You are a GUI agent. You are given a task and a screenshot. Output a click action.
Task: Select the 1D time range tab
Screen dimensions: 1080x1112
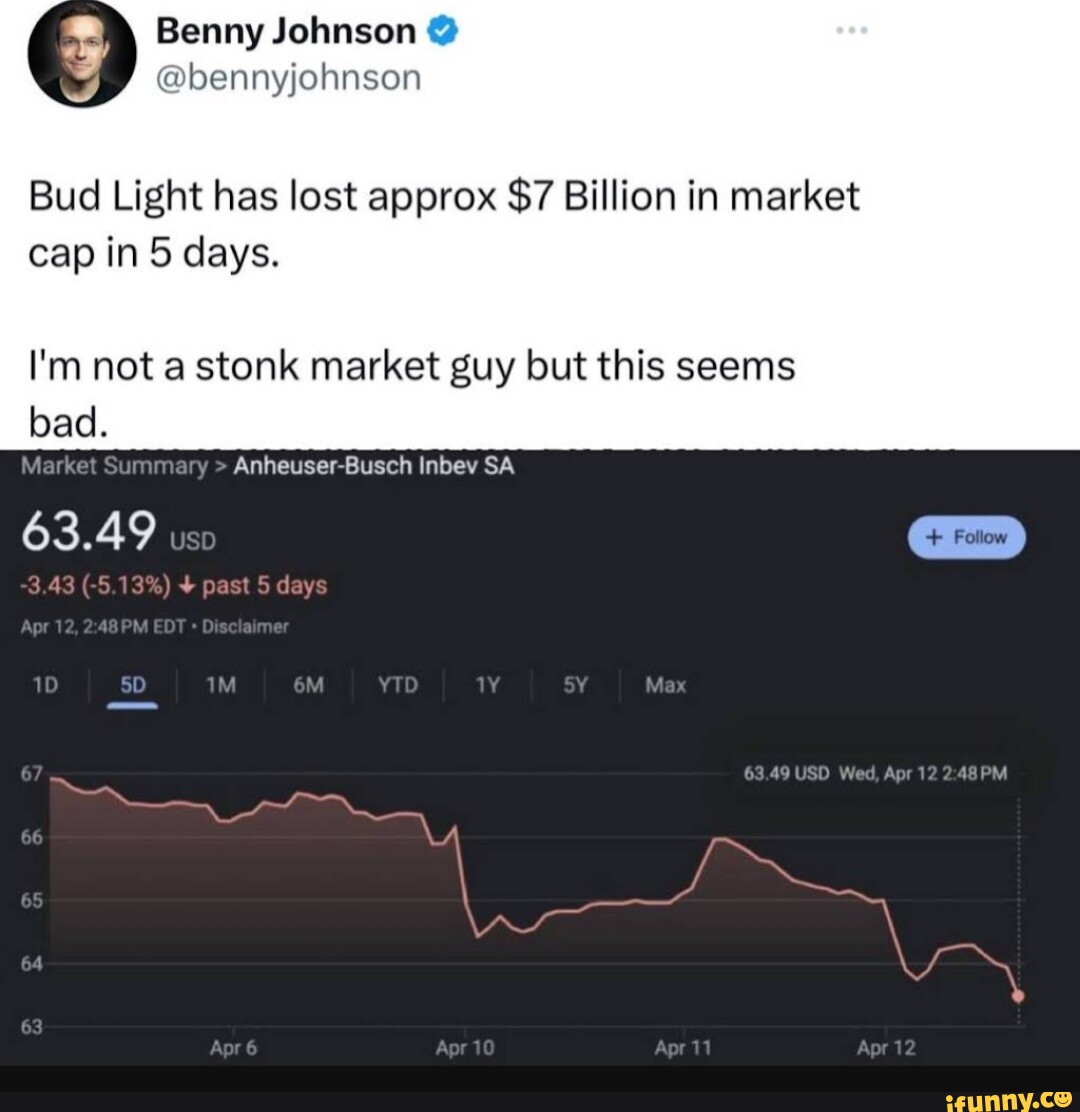pyautogui.click(x=43, y=686)
